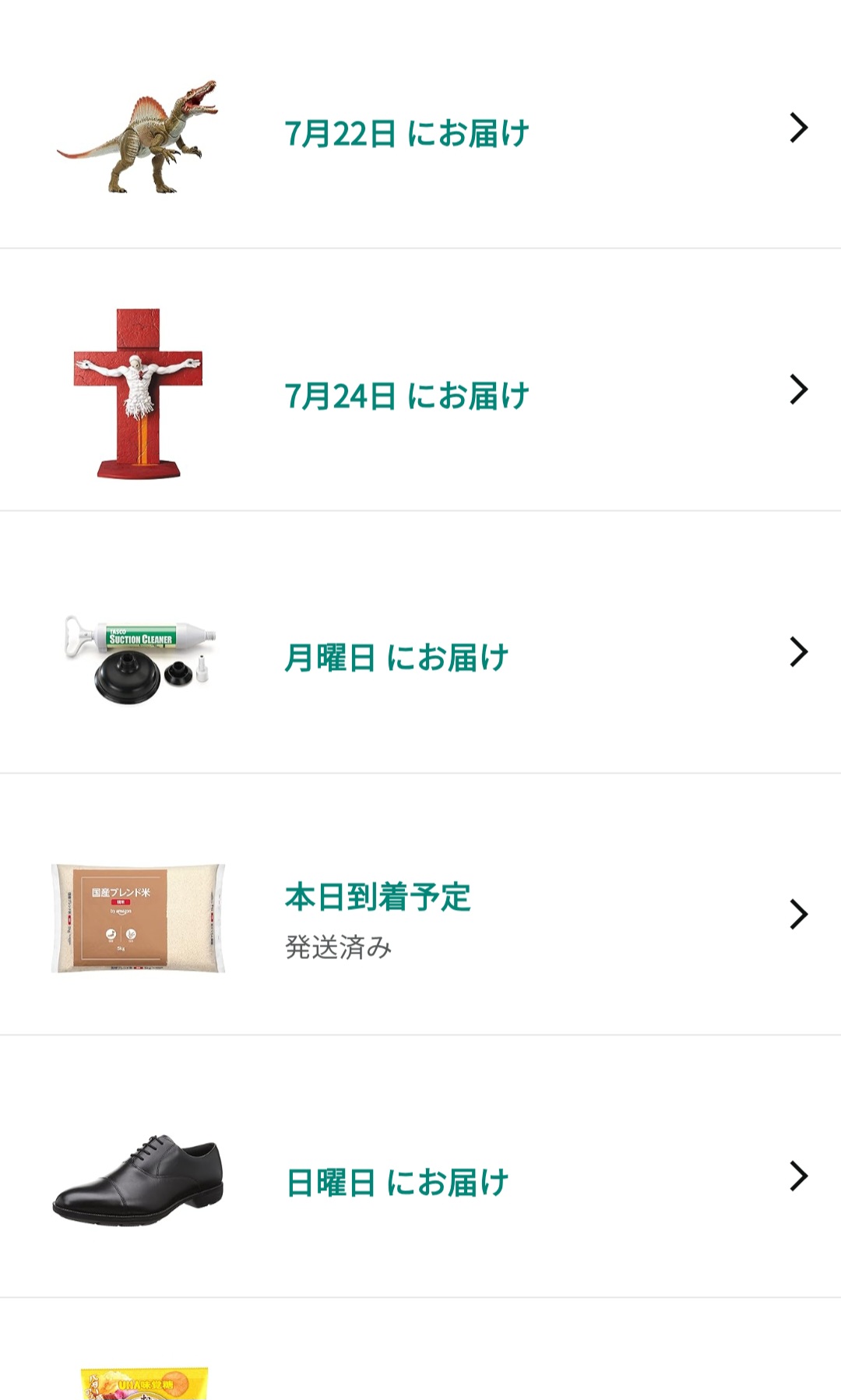This screenshot has width=841, height=1400.
Task: Open the 日曜日 shoe order
Action: pos(420,1167)
